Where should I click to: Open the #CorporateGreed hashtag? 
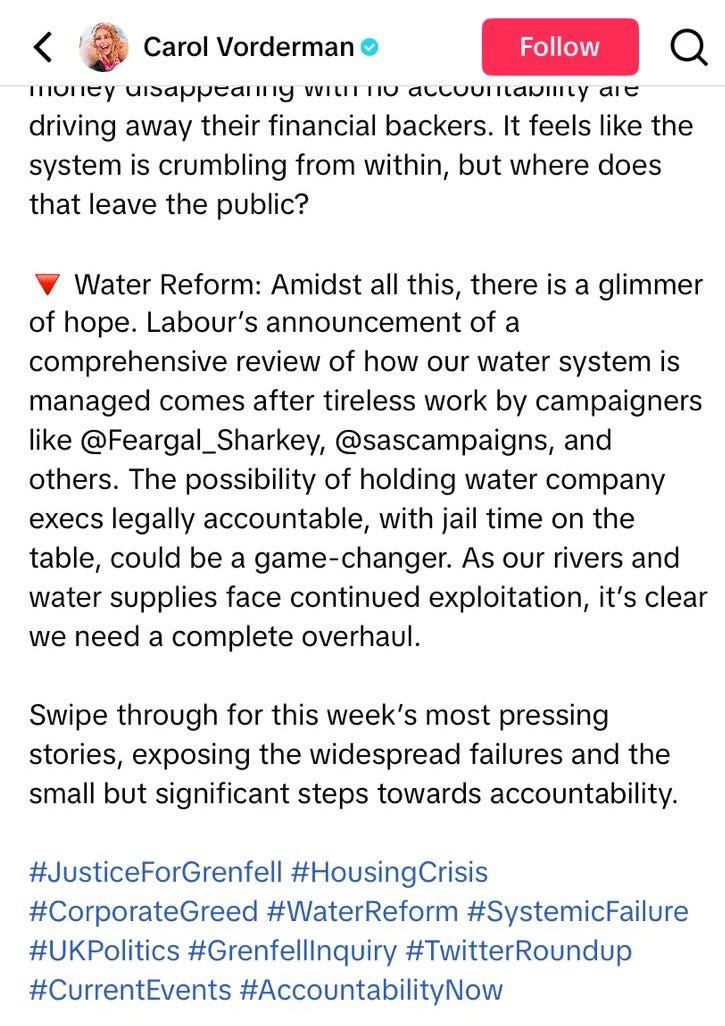coord(143,912)
